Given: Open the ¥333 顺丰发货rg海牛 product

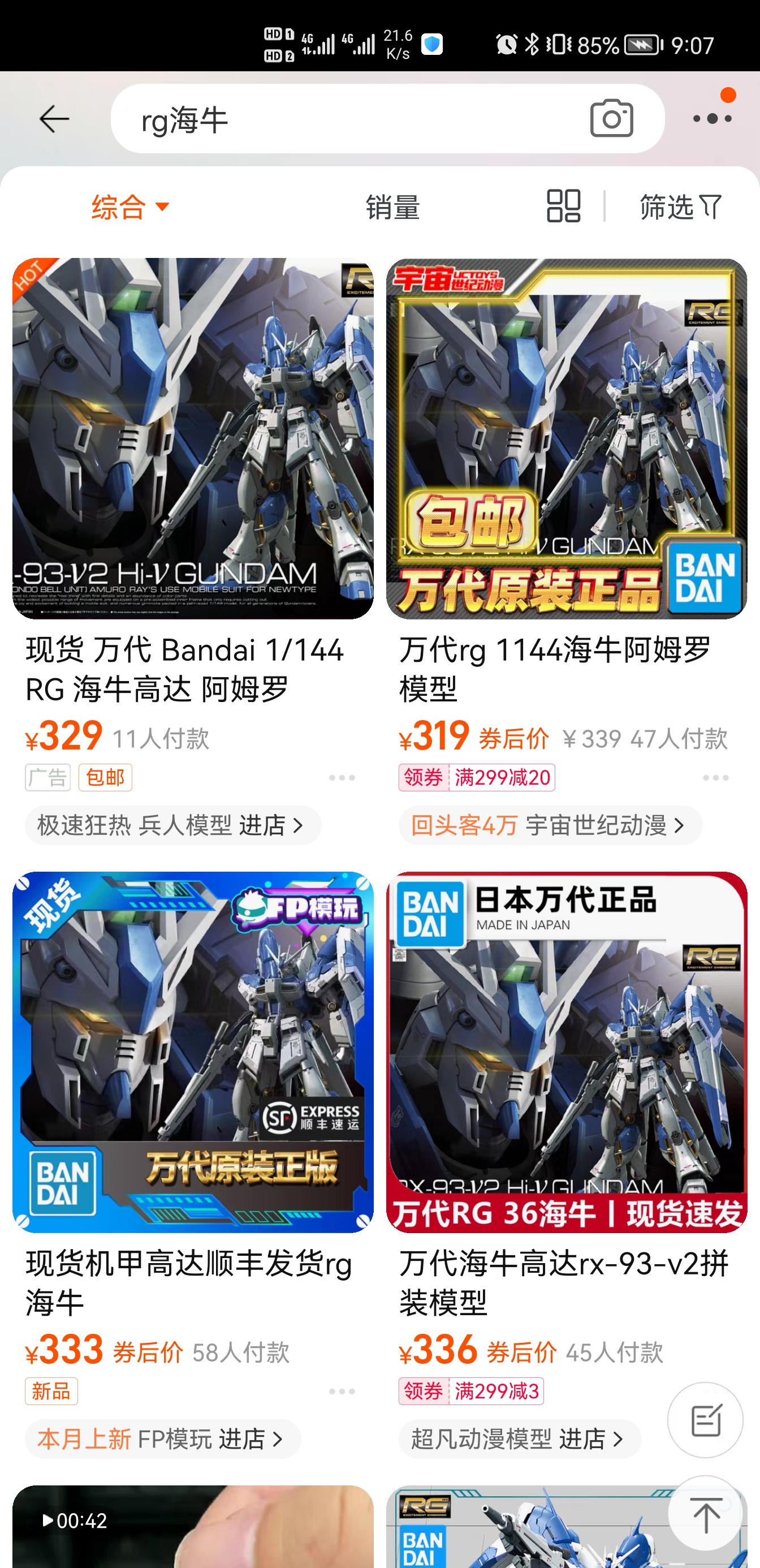Looking at the screenshot, I should pyautogui.click(x=192, y=1052).
